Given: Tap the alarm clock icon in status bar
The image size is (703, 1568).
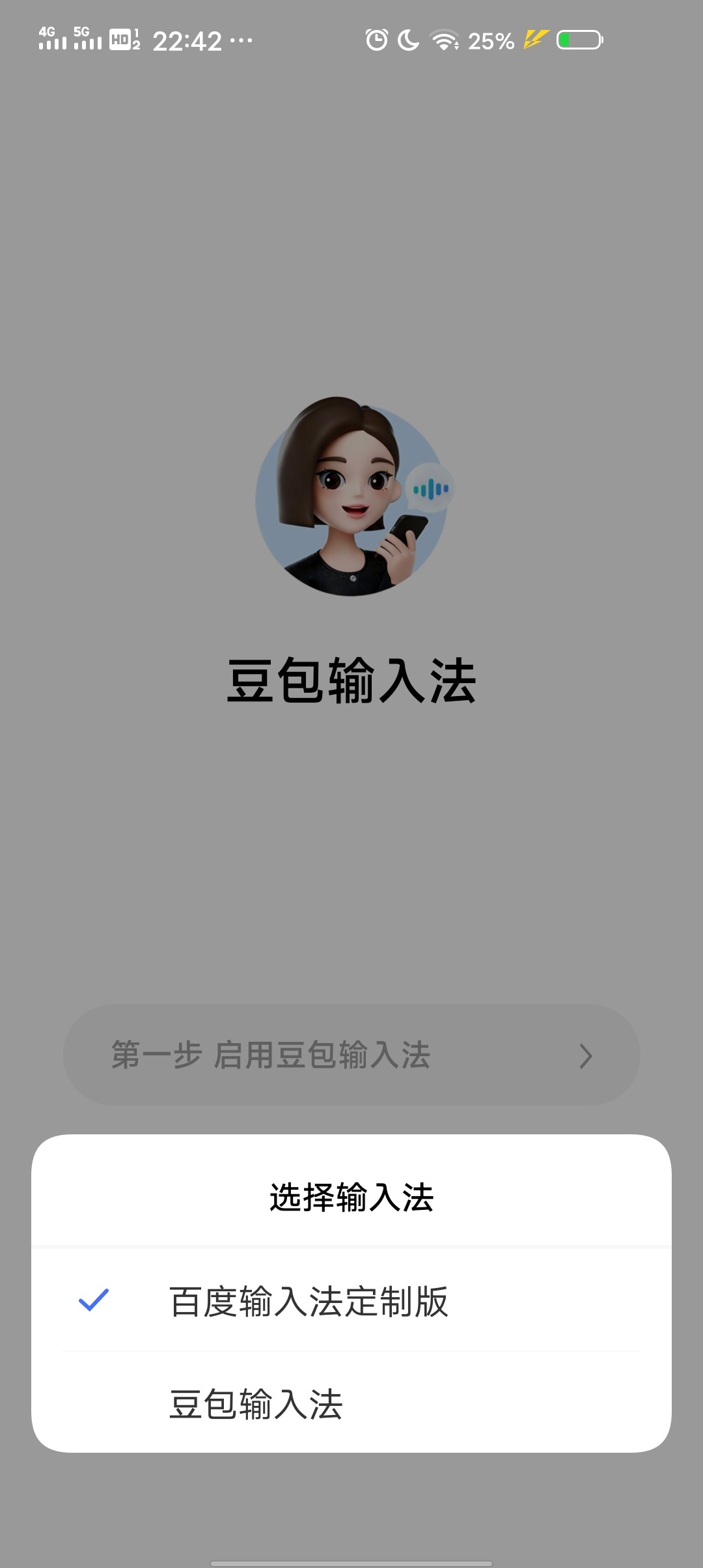Looking at the screenshot, I should [x=378, y=39].
